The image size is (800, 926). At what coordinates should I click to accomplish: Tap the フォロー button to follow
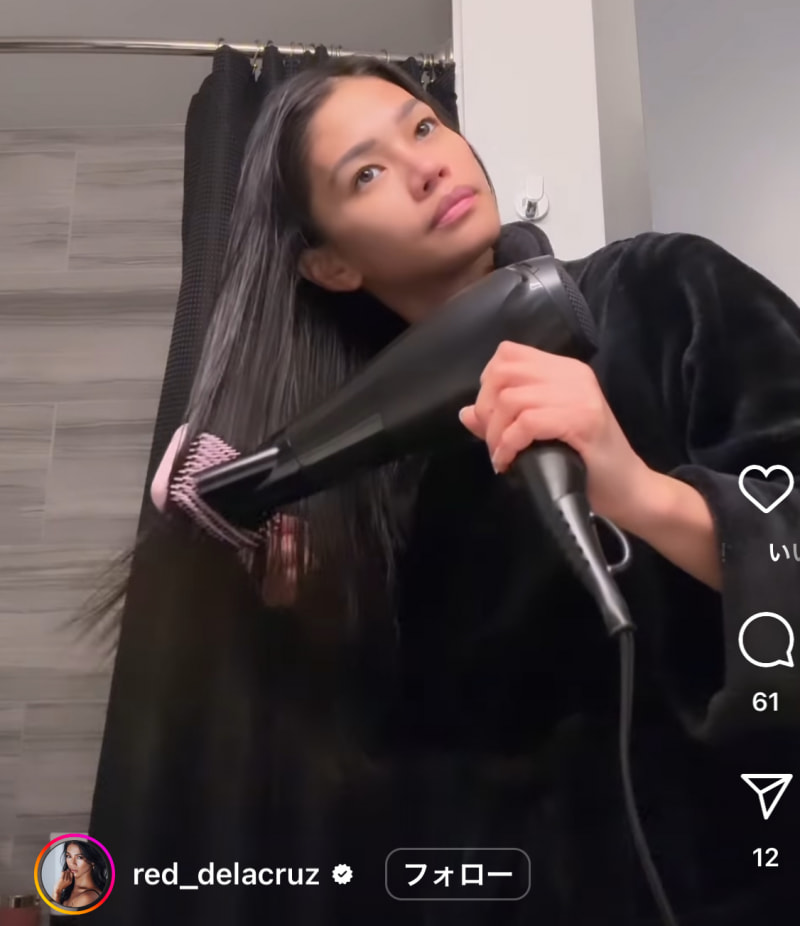(458, 875)
